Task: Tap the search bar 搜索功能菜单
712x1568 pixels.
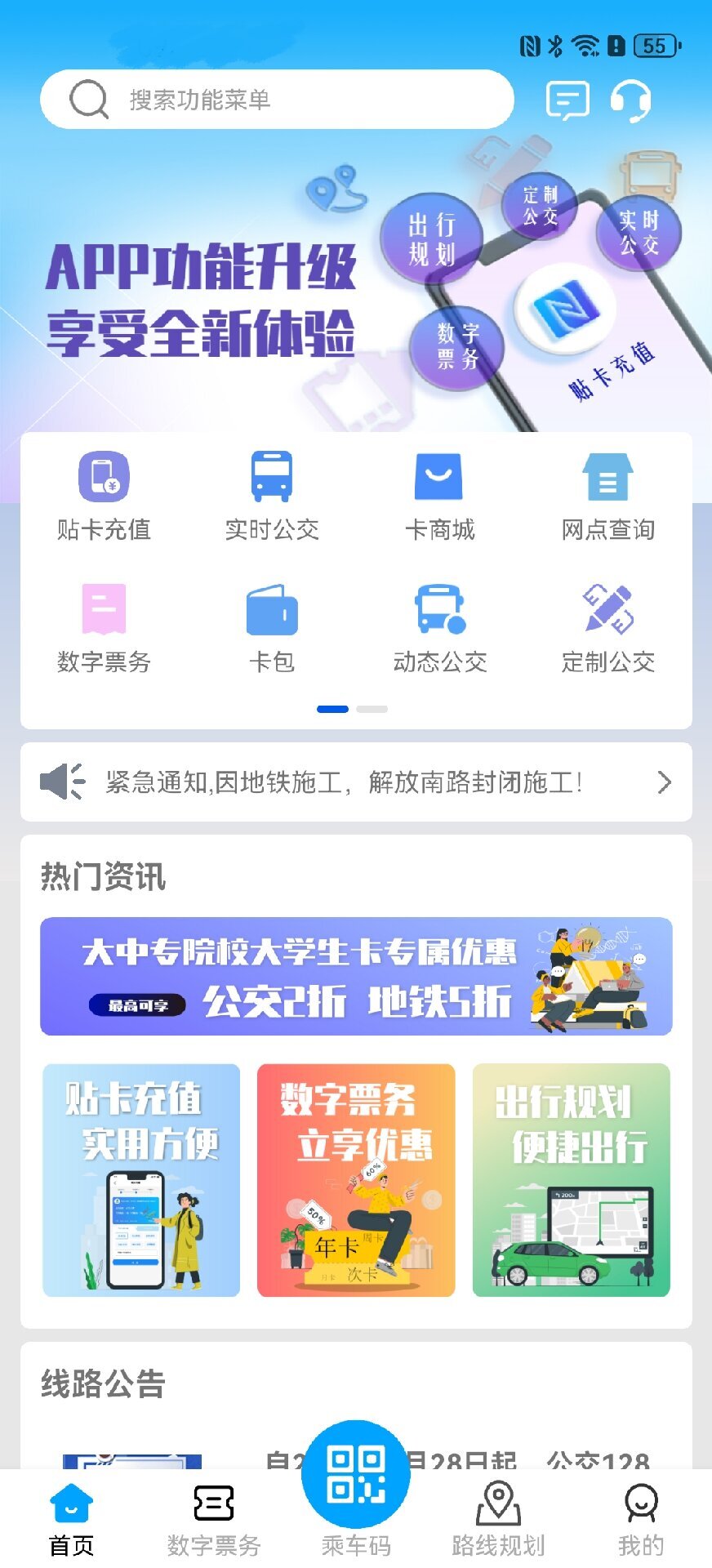Action: 278,100
